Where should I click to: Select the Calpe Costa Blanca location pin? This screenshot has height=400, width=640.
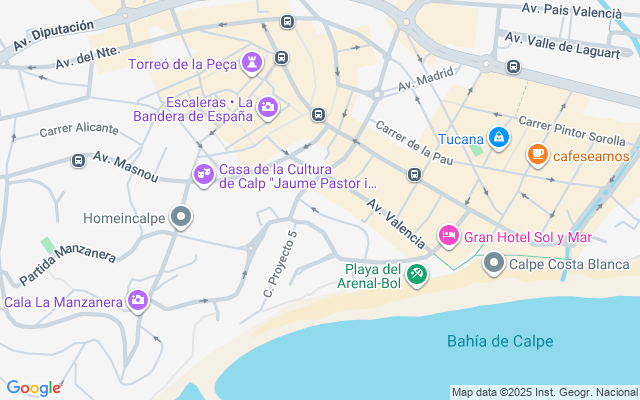coord(494,263)
